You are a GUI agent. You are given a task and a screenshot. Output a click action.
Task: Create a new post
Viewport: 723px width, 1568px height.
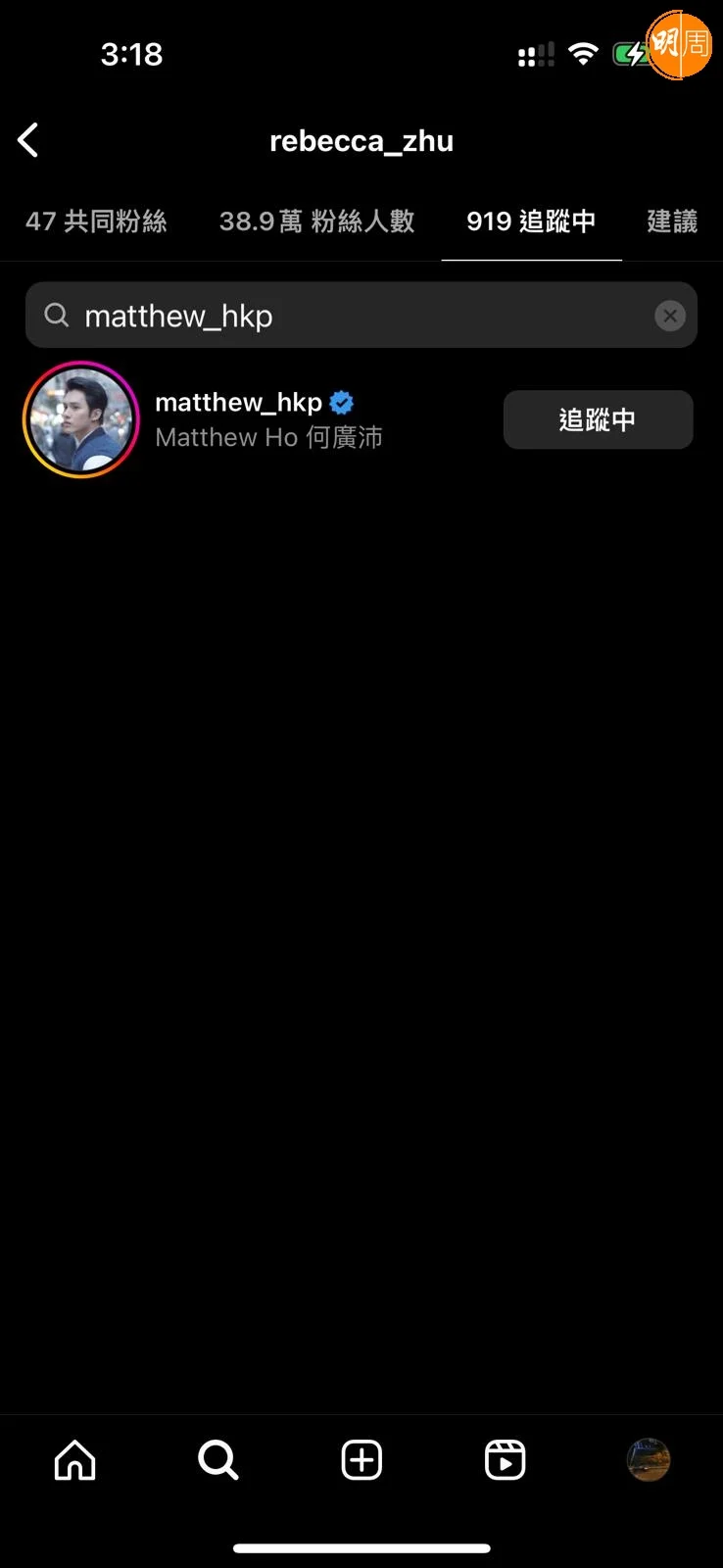pyautogui.click(x=361, y=1460)
